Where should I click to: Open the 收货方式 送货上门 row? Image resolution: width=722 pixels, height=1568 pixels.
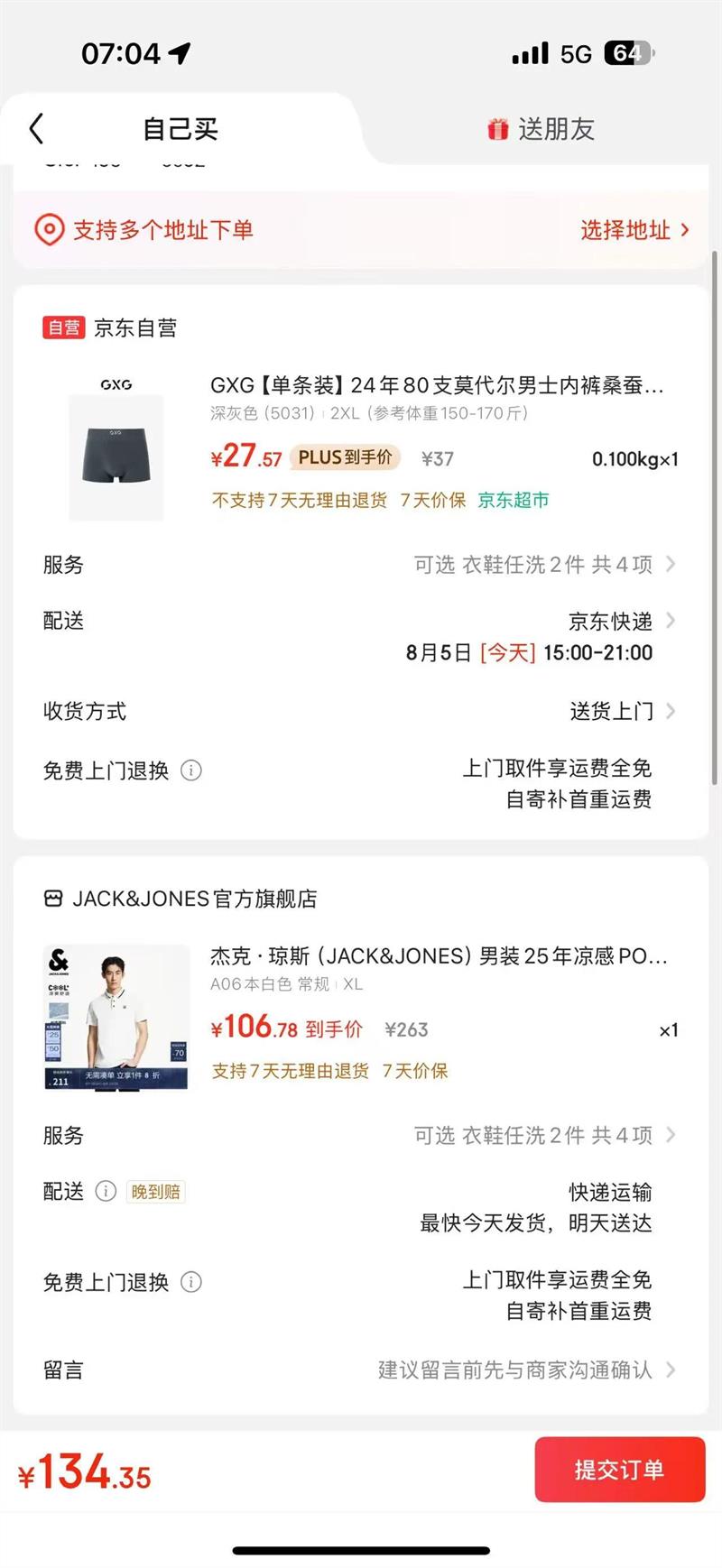pyautogui.click(x=622, y=712)
